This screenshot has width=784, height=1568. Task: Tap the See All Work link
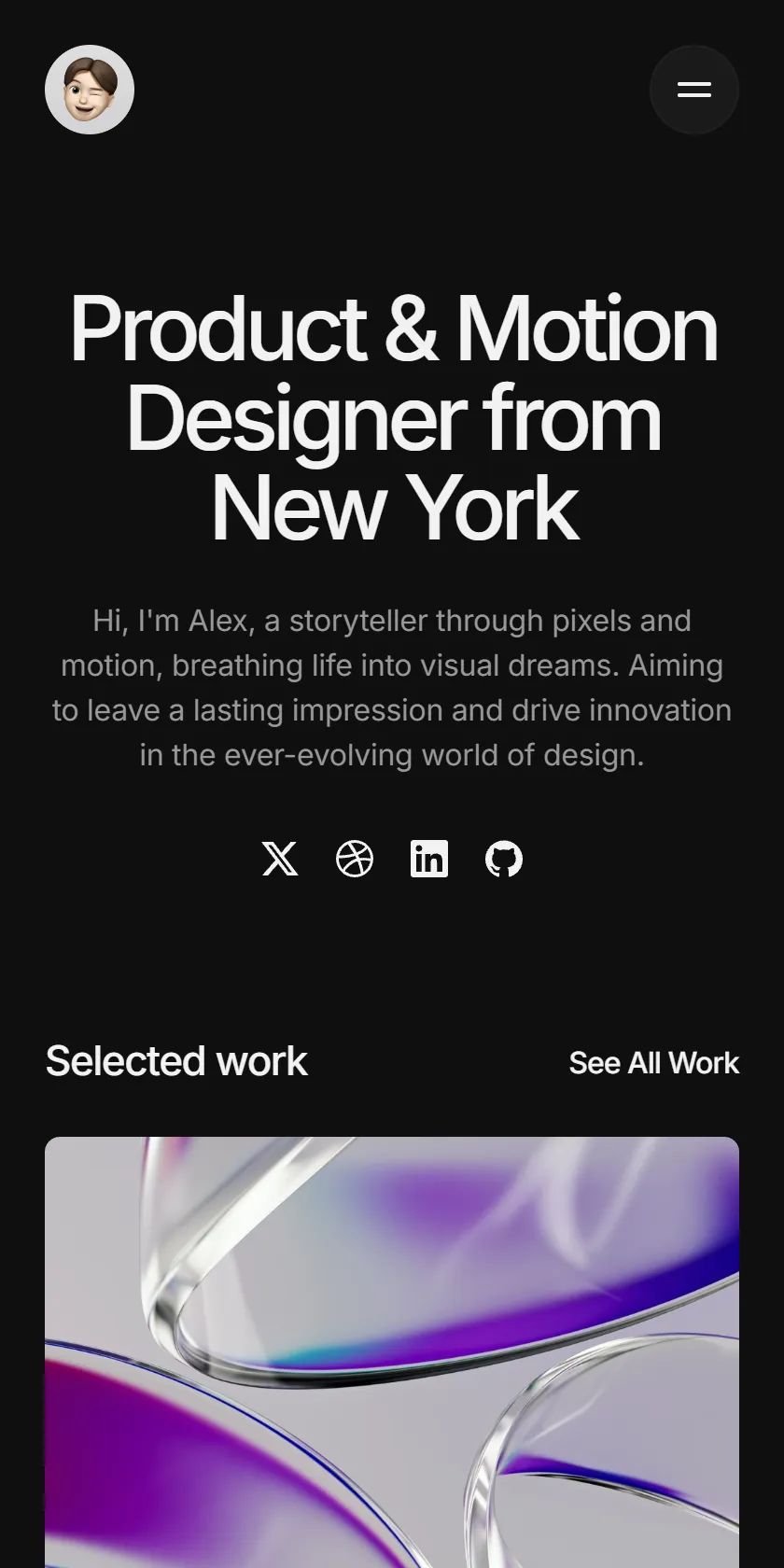(653, 1062)
